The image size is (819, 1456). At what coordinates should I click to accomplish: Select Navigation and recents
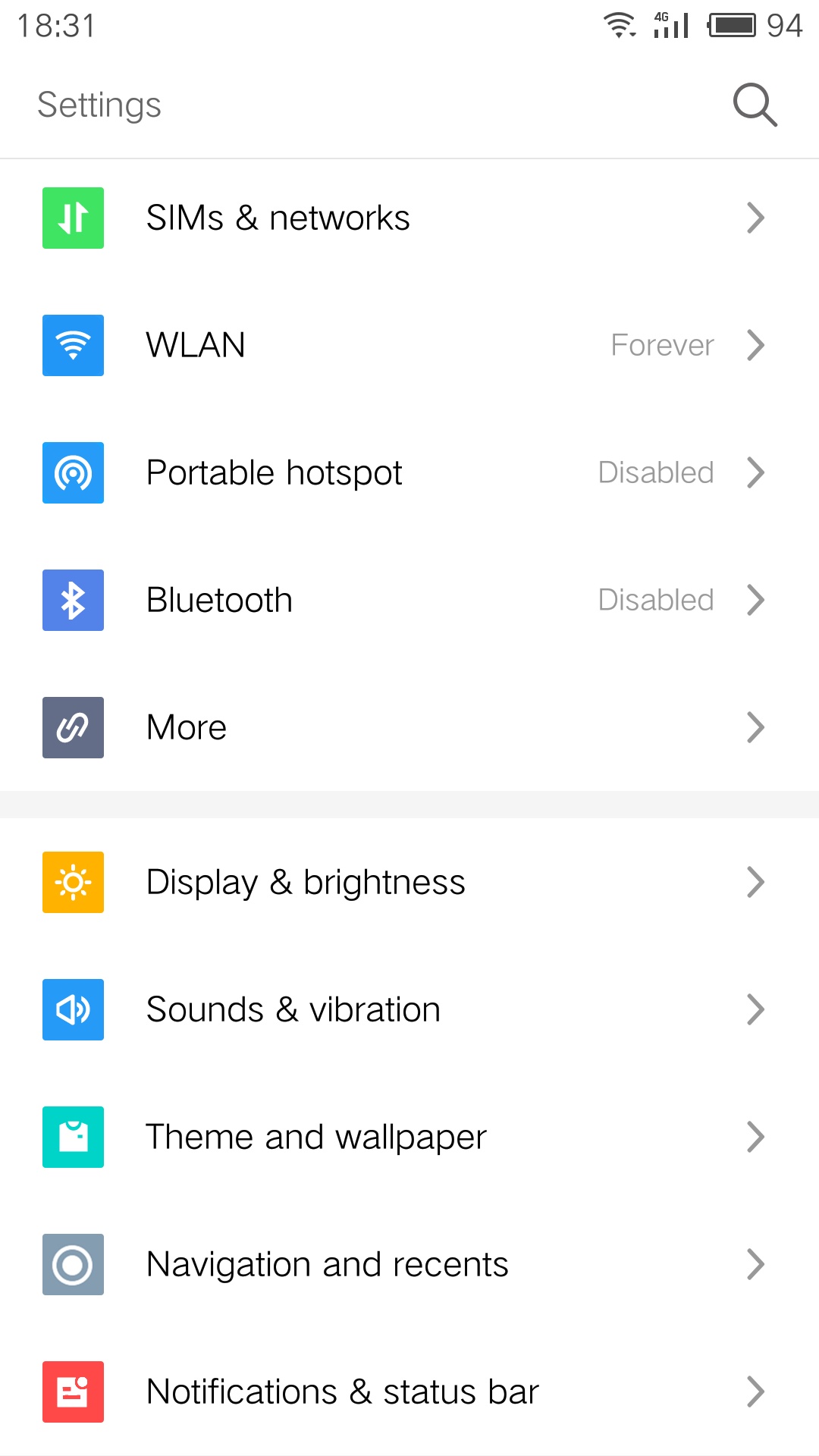[409, 1265]
